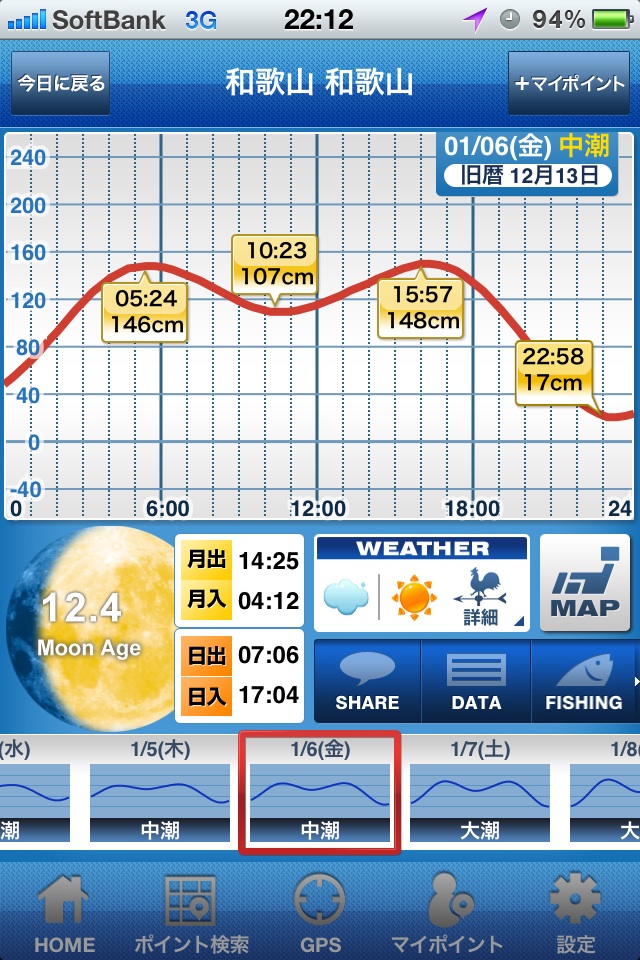Select the 1/6(金) tide thumbnail
Image resolution: width=640 pixels, height=960 pixels.
click(319, 792)
